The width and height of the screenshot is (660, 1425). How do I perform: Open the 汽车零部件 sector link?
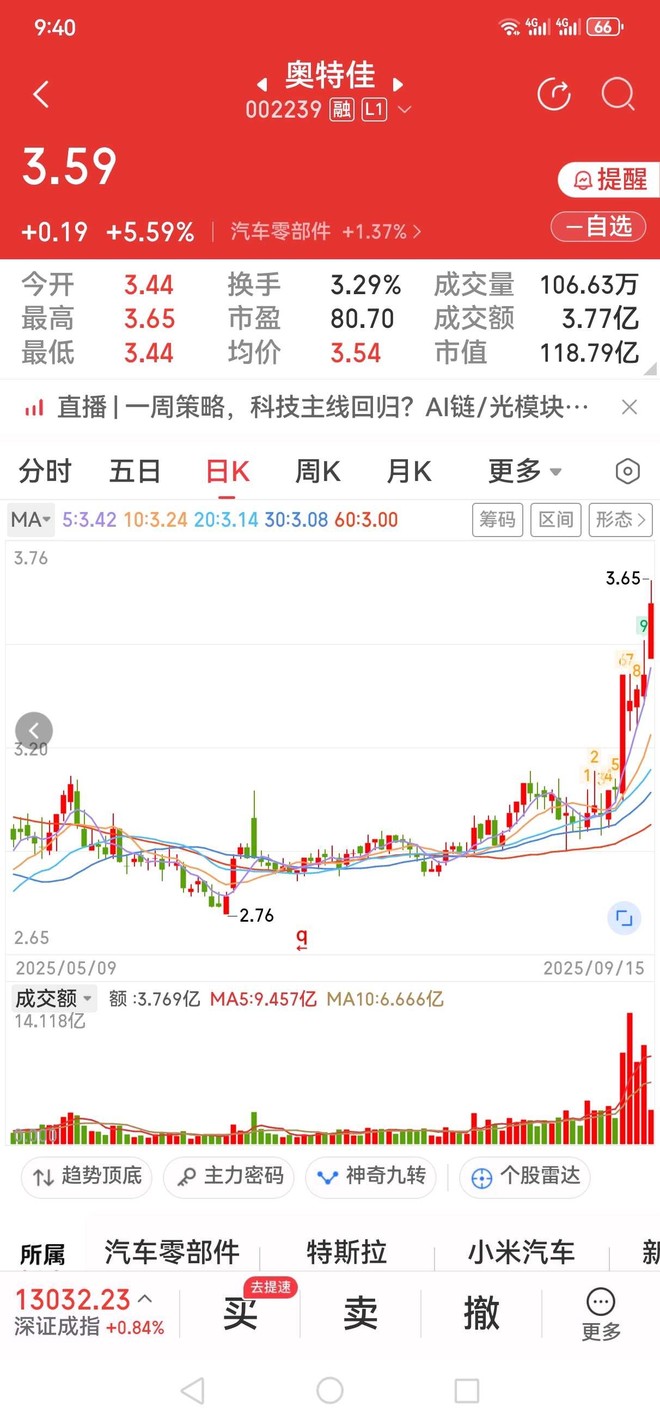point(326,232)
